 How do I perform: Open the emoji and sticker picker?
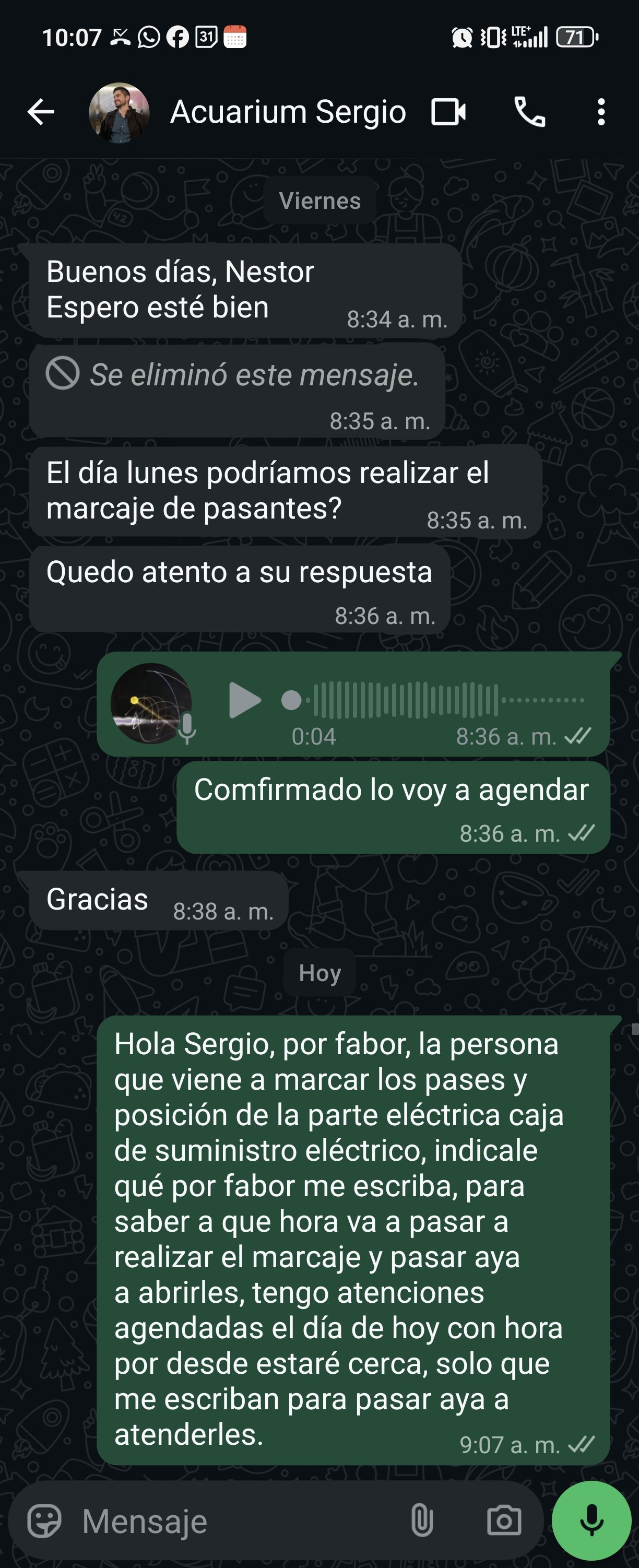(44, 1521)
